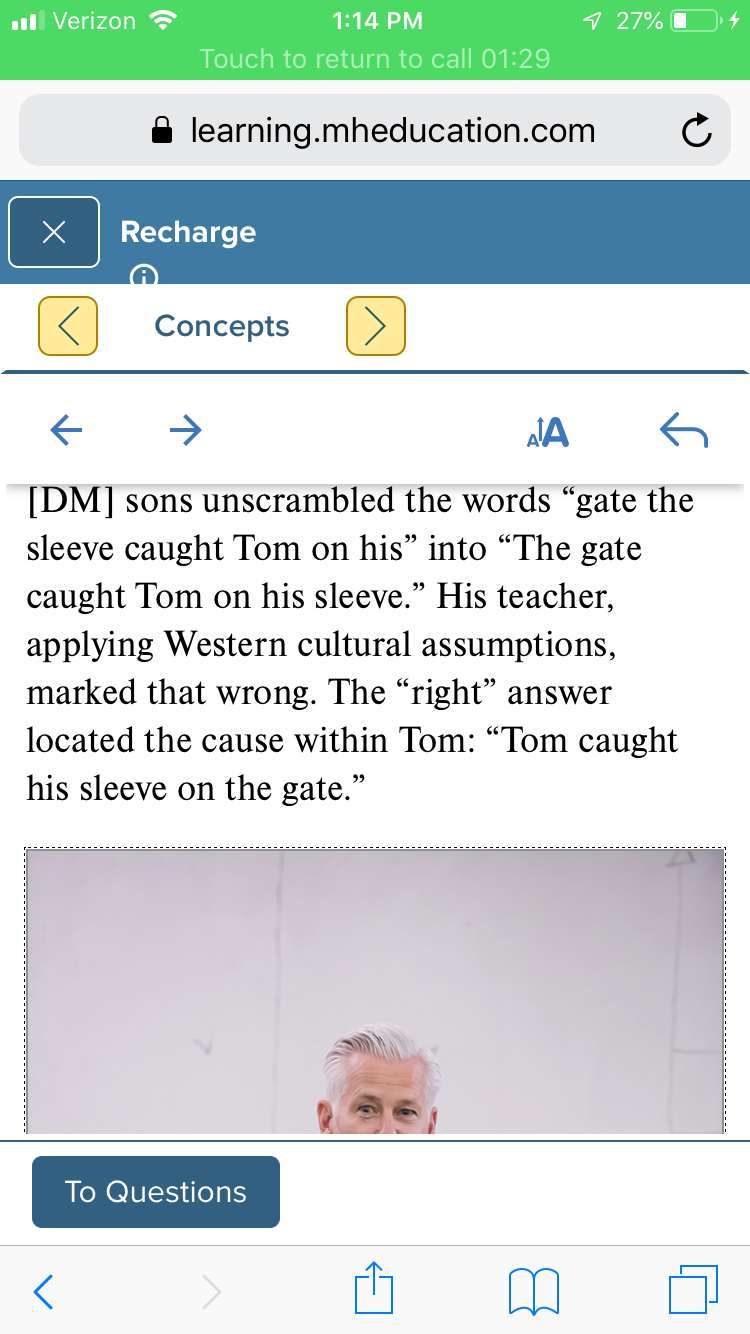The image size is (750, 1334).
Task: Tap the curved return arrow icon
Action: click(684, 431)
